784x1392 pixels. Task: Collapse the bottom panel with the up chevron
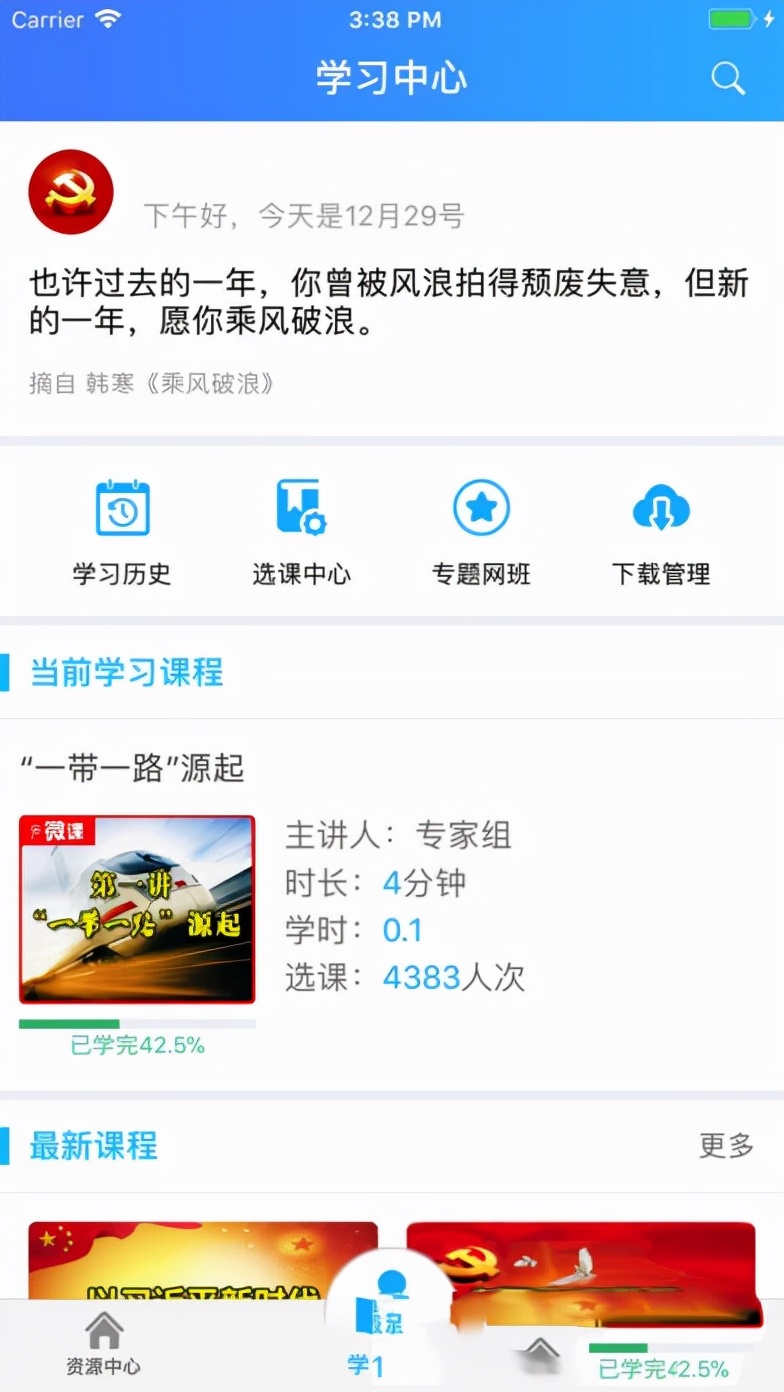pyautogui.click(x=541, y=1350)
